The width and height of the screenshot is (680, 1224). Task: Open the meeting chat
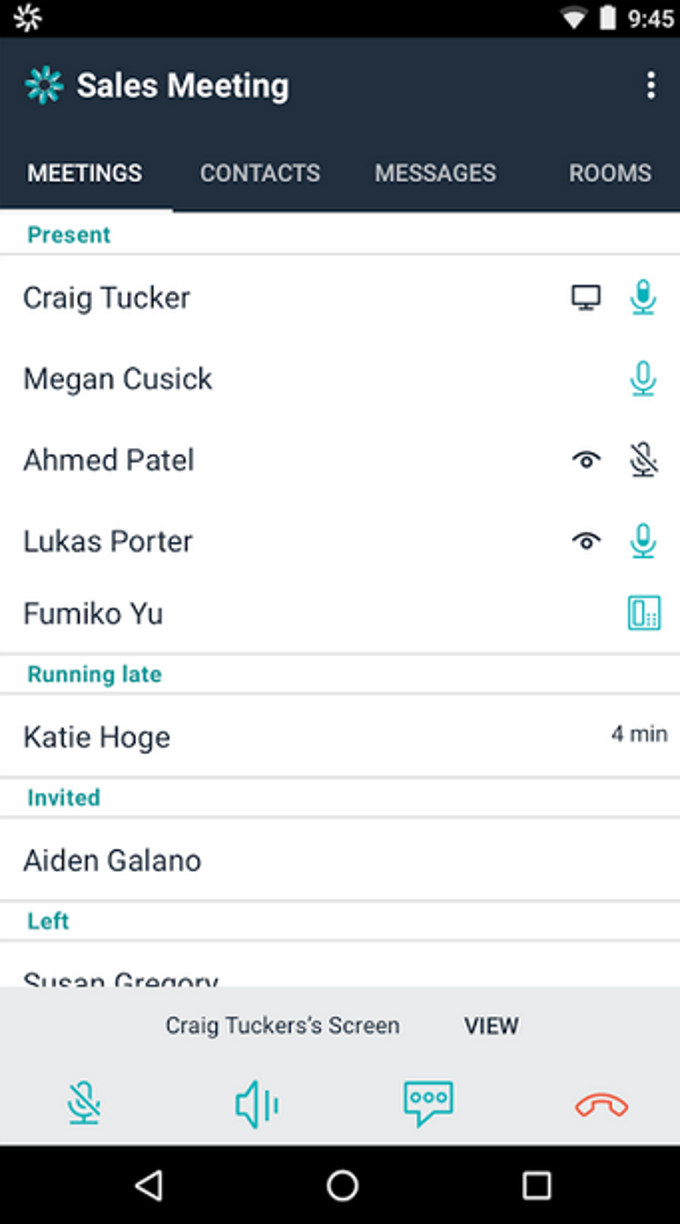(x=428, y=1104)
